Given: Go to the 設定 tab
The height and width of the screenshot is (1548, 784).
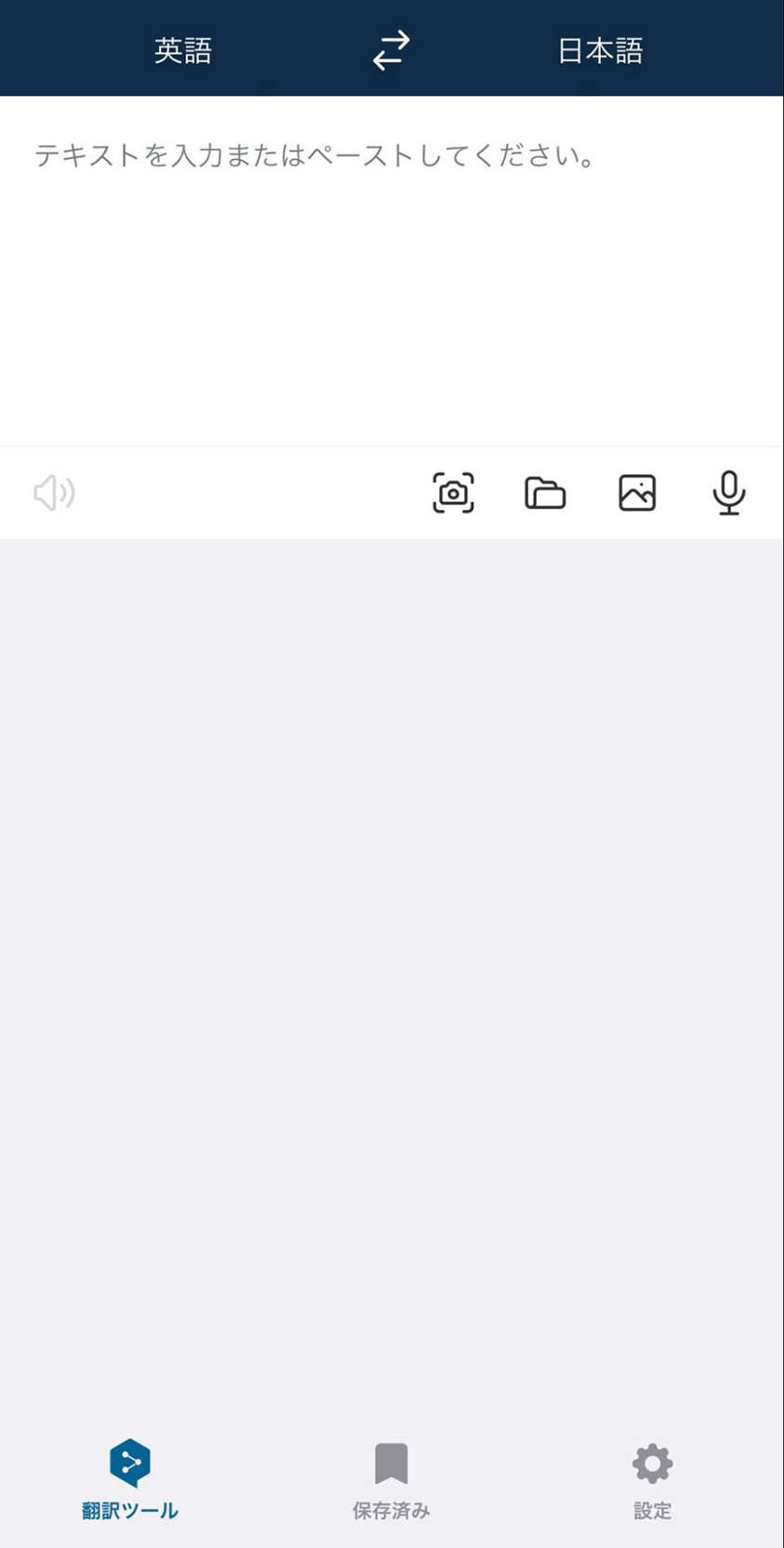Looking at the screenshot, I should coord(652,1479).
